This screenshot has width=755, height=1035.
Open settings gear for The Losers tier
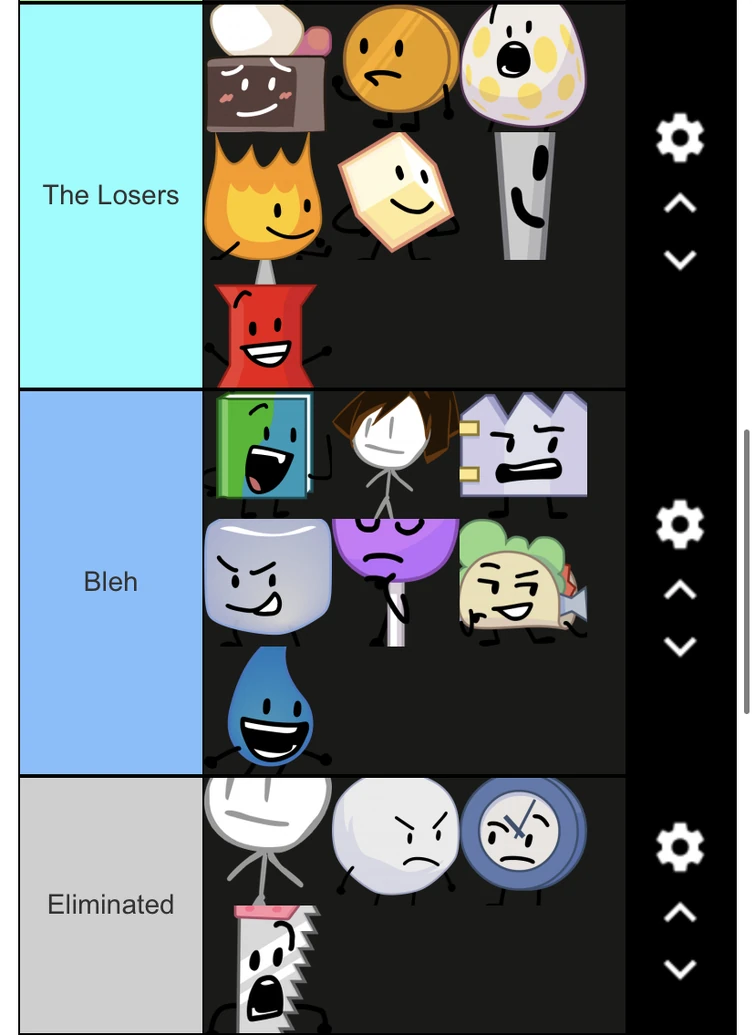click(x=680, y=137)
